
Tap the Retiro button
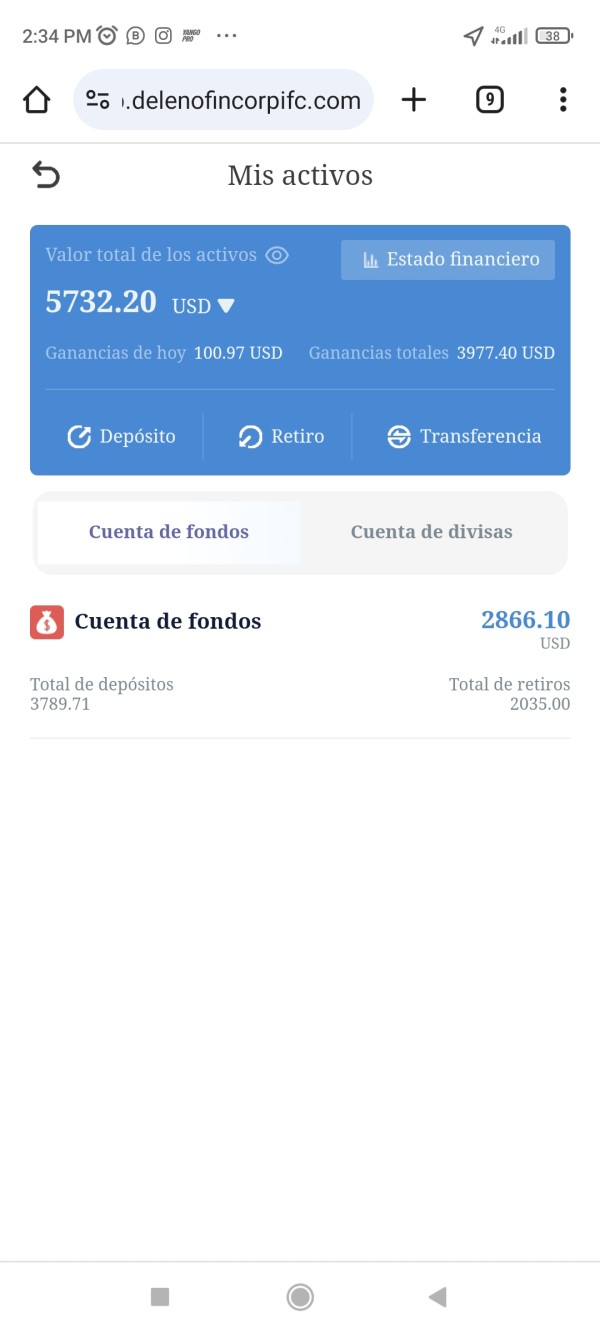pyautogui.click(x=281, y=437)
